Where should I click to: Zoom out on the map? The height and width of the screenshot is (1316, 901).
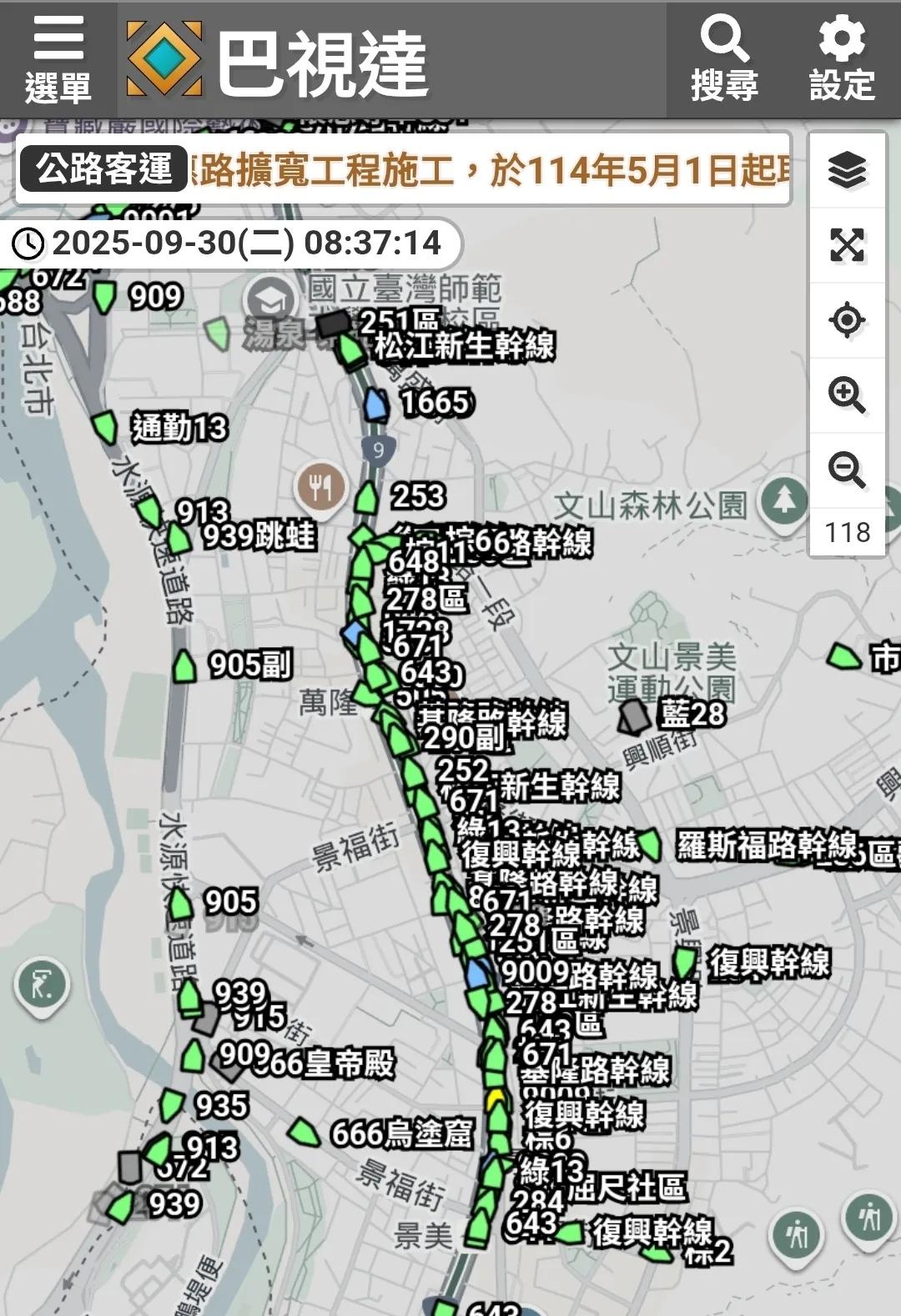(x=847, y=470)
